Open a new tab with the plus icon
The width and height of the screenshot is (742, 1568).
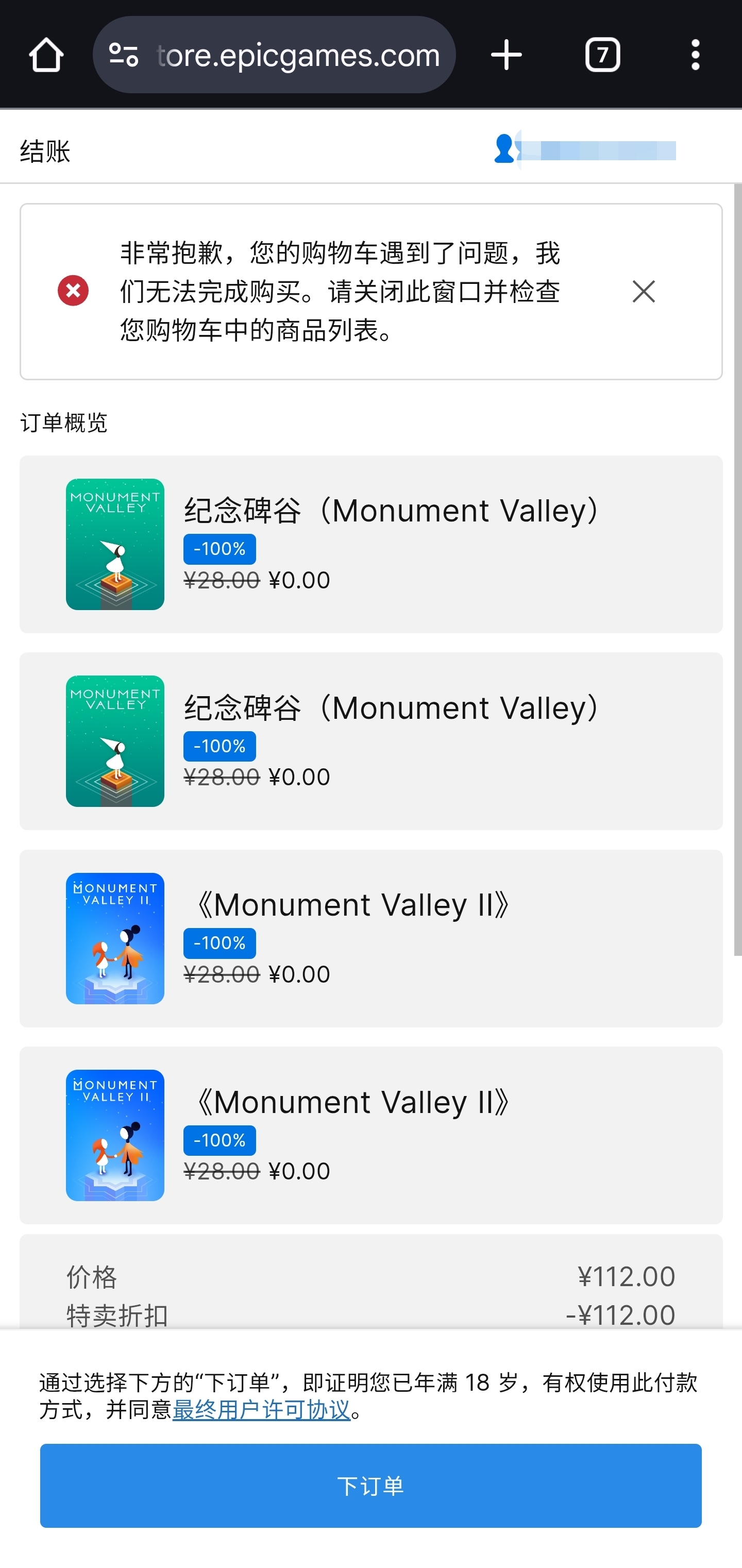tap(506, 54)
